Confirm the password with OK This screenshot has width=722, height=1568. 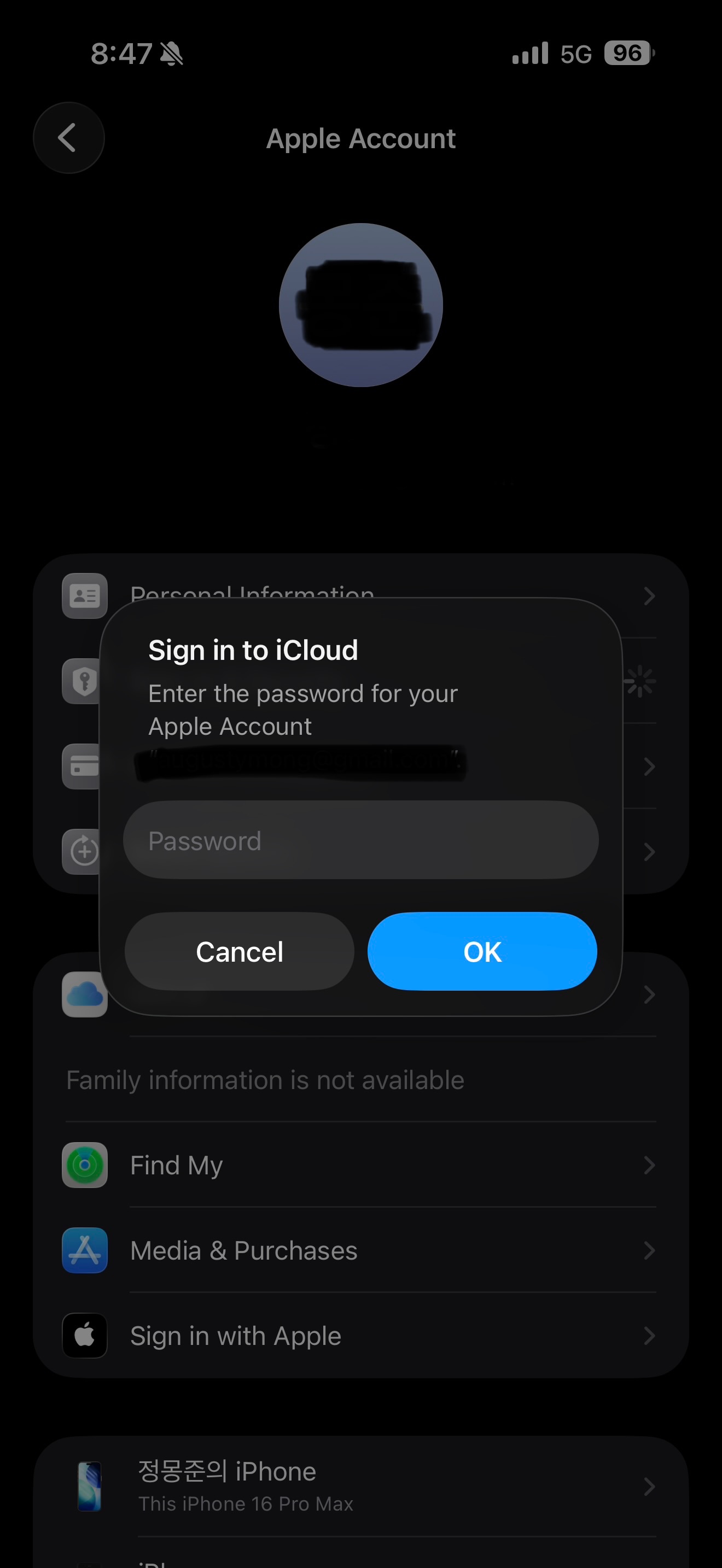(x=482, y=951)
